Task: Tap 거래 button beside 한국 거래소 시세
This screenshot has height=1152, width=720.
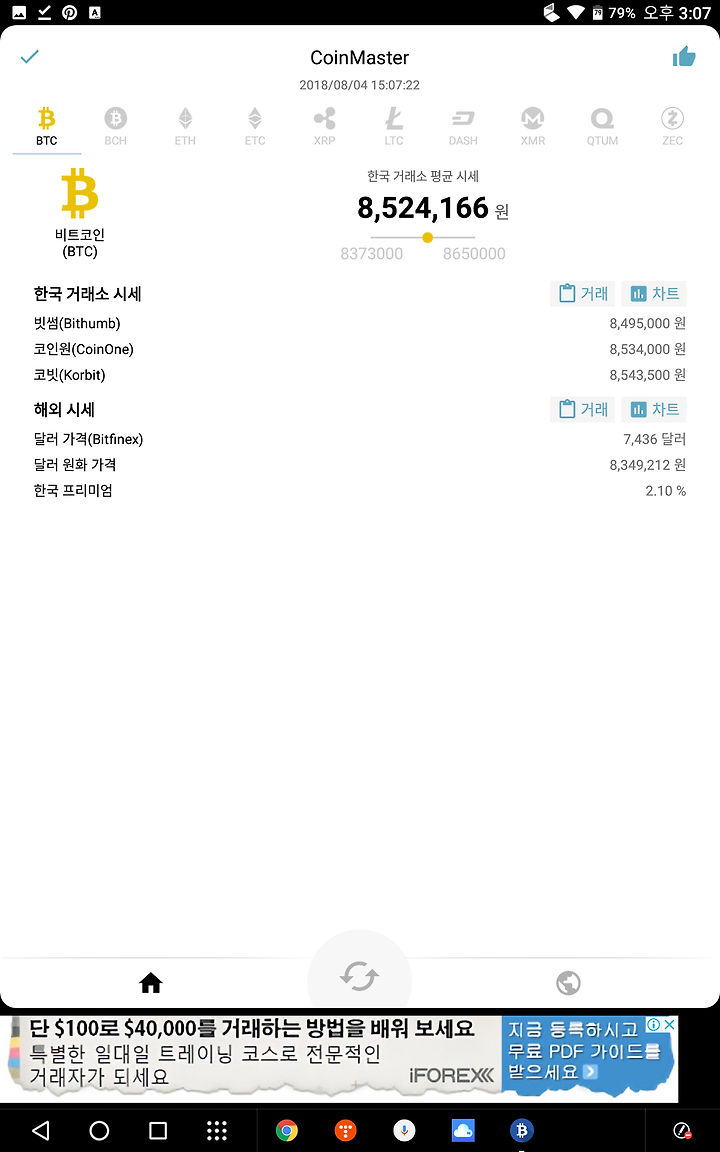Action: click(583, 294)
